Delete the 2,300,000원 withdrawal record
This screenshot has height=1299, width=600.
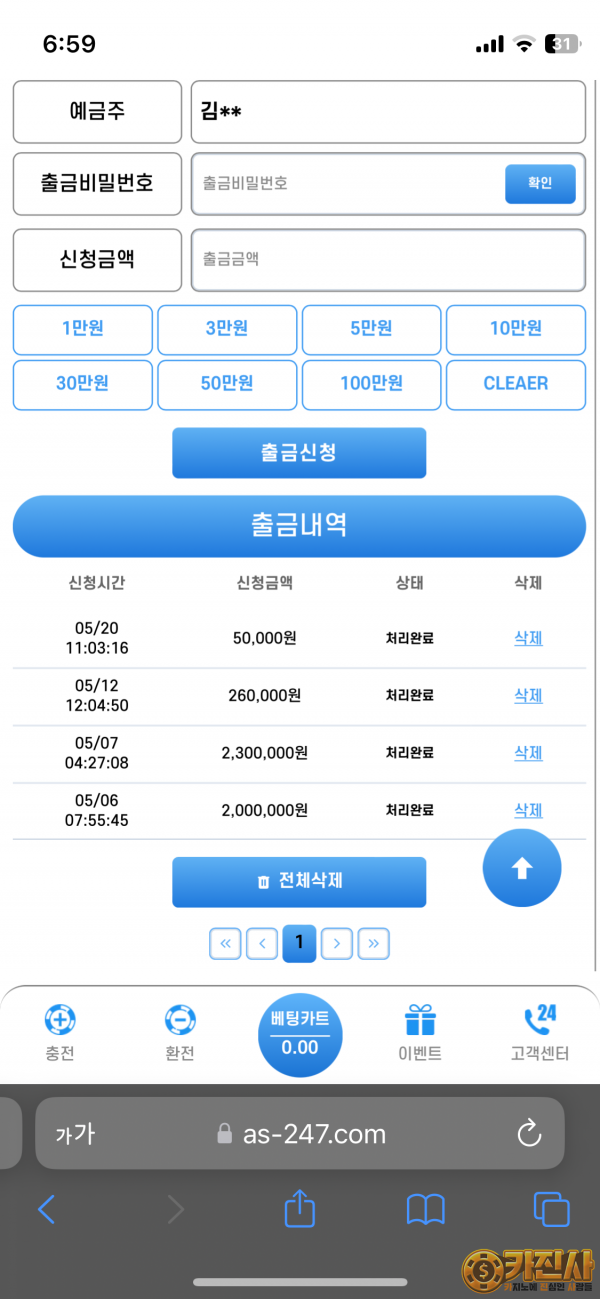pyautogui.click(x=528, y=753)
